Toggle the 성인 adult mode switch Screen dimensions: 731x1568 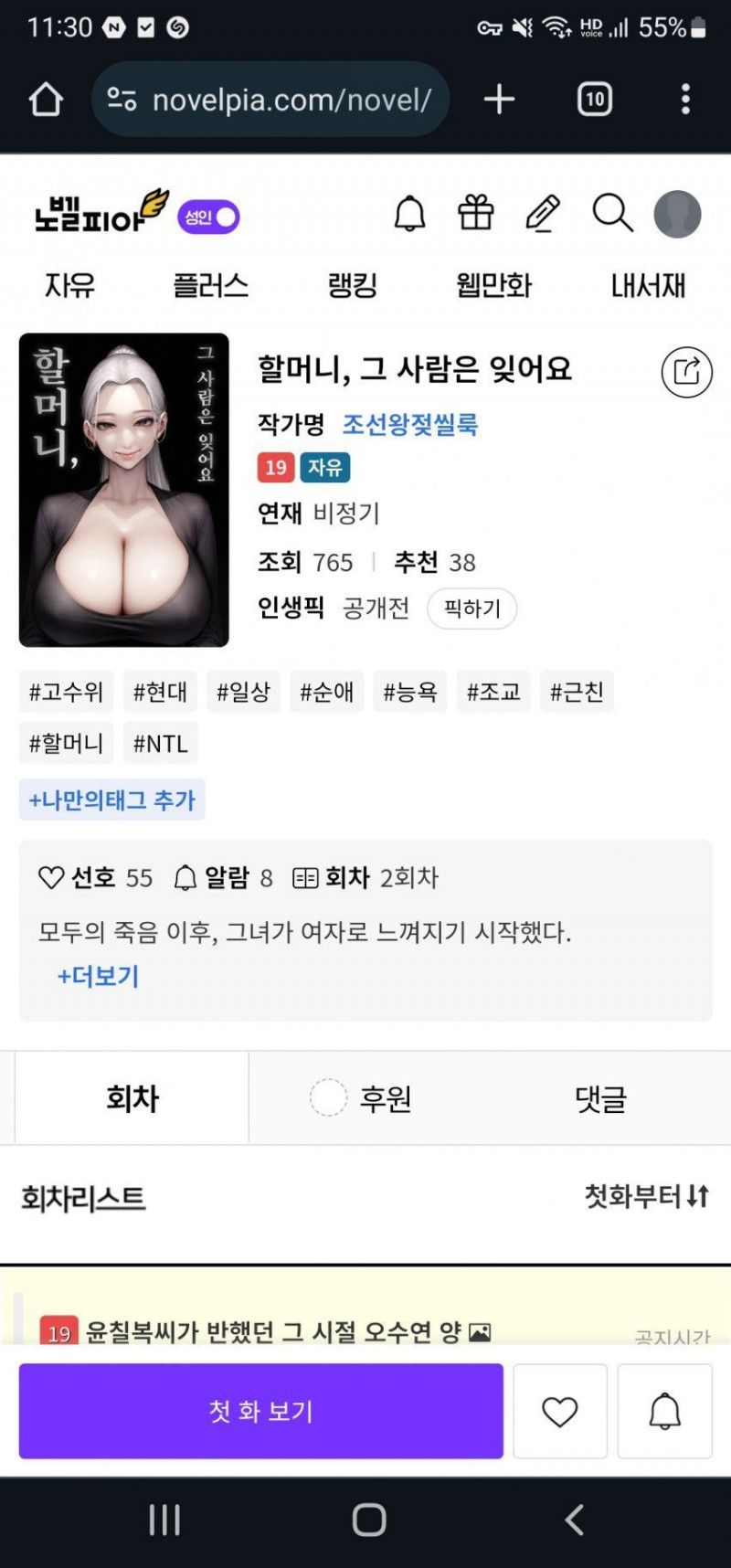[208, 217]
